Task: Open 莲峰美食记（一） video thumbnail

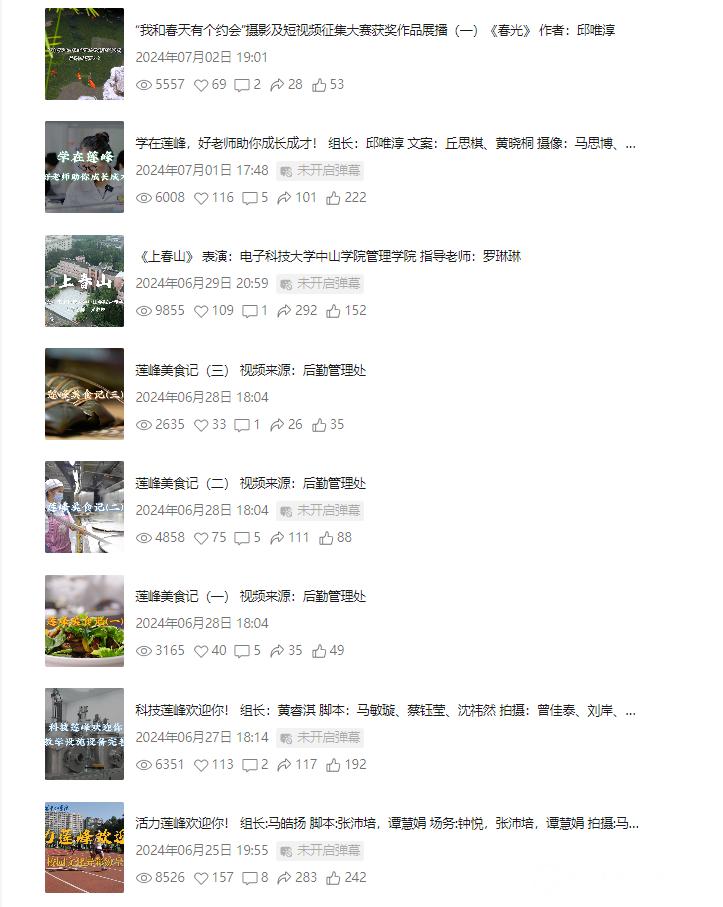Action: click(84, 621)
